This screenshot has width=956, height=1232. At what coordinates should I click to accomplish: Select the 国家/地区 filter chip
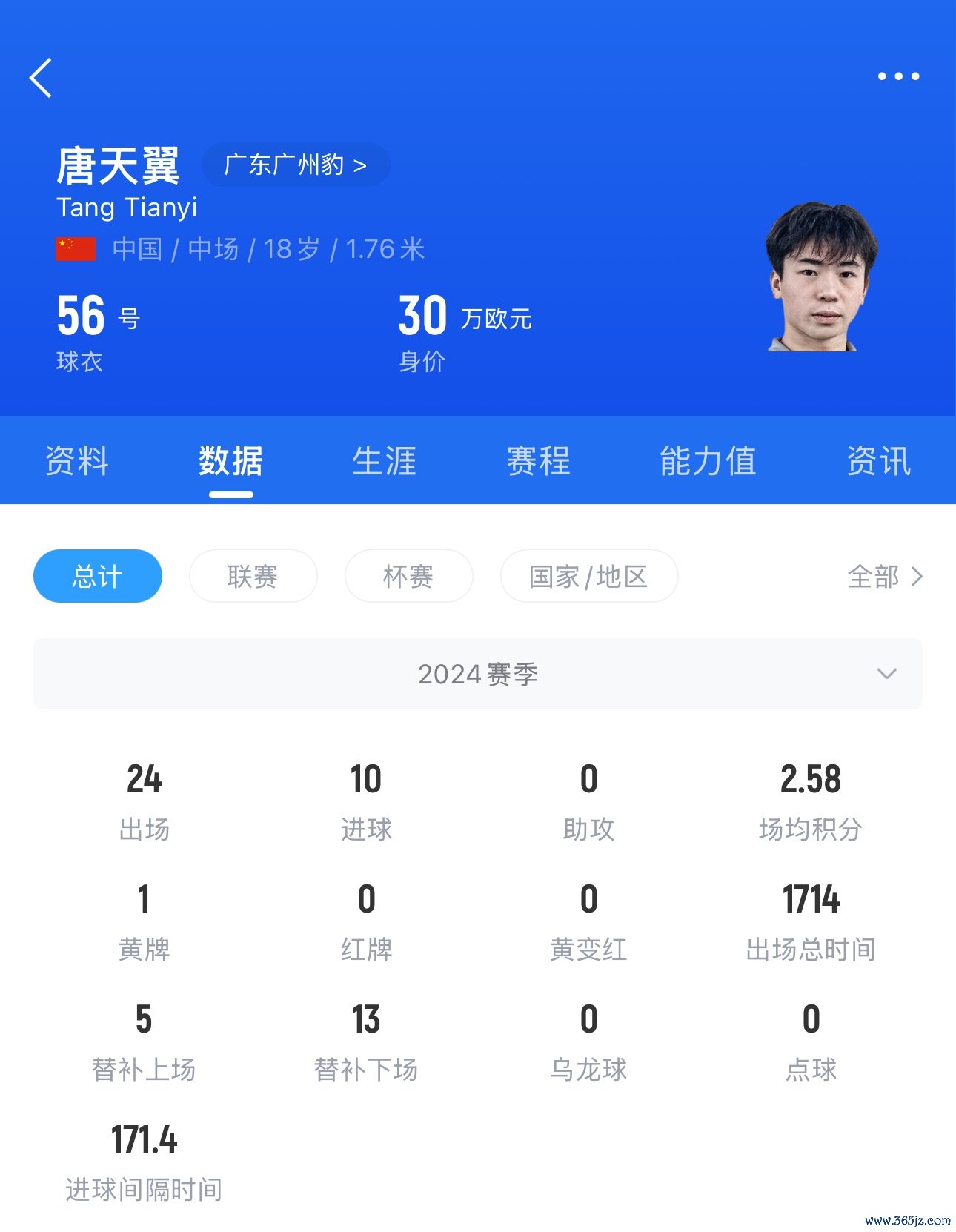pos(588,576)
